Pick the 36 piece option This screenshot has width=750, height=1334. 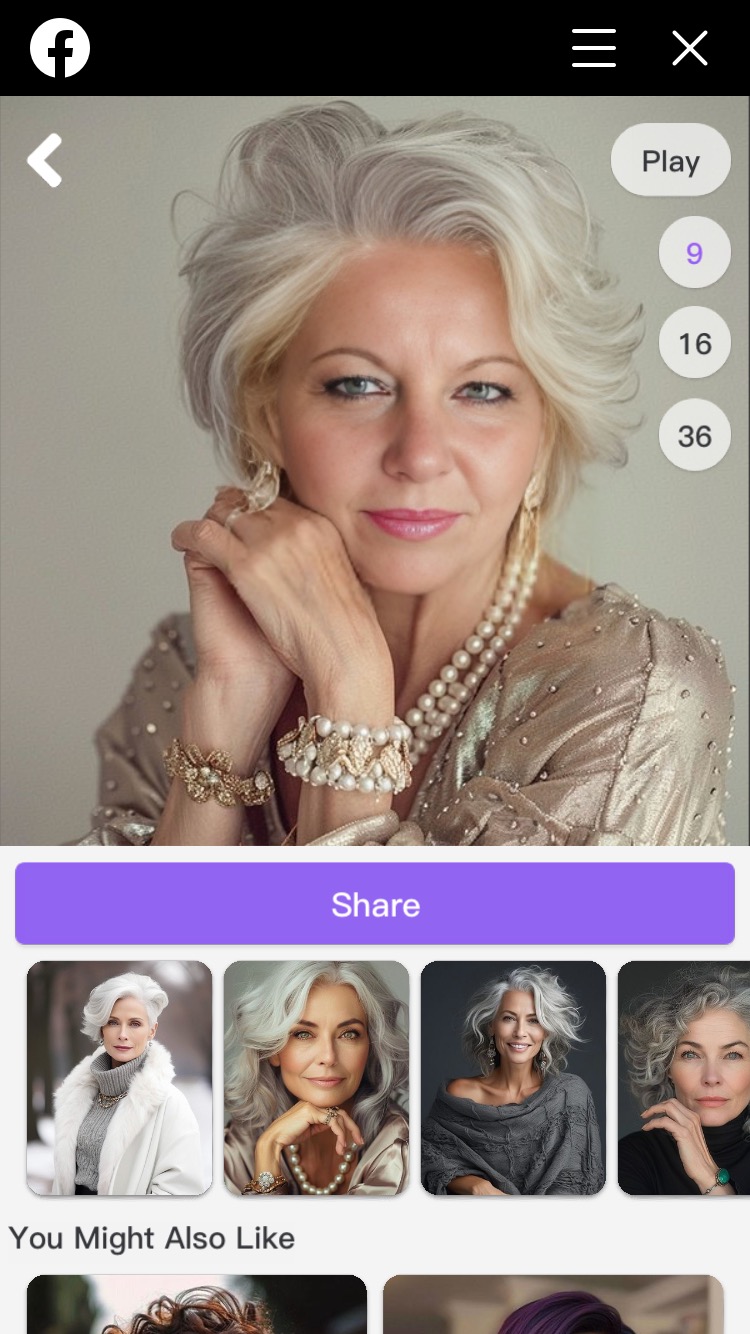pyautogui.click(x=694, y=436)
